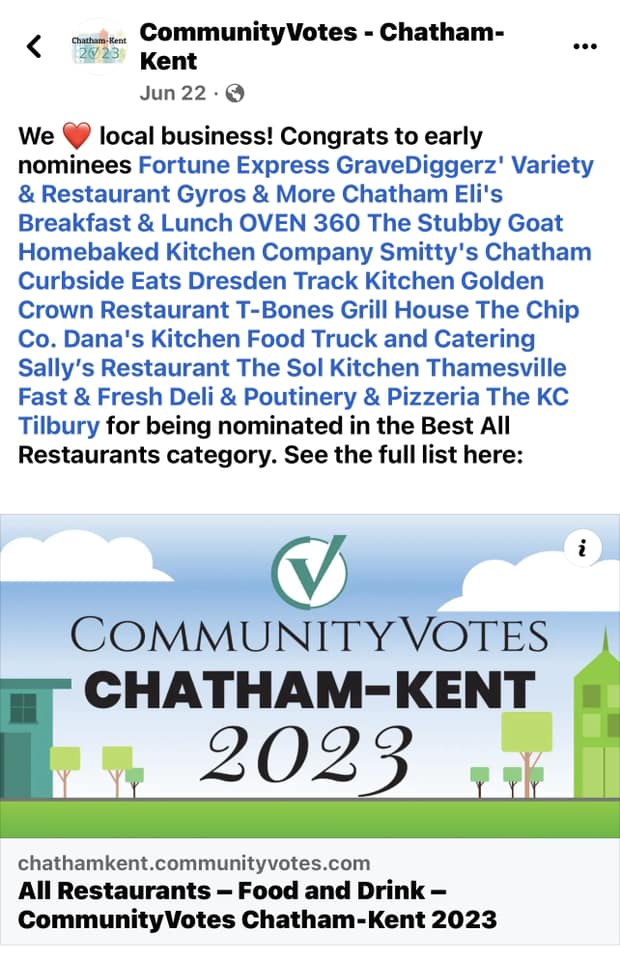Tap the info icon on the link preview
Viewport: 620px width, 960px height.
tap(582, 548)
